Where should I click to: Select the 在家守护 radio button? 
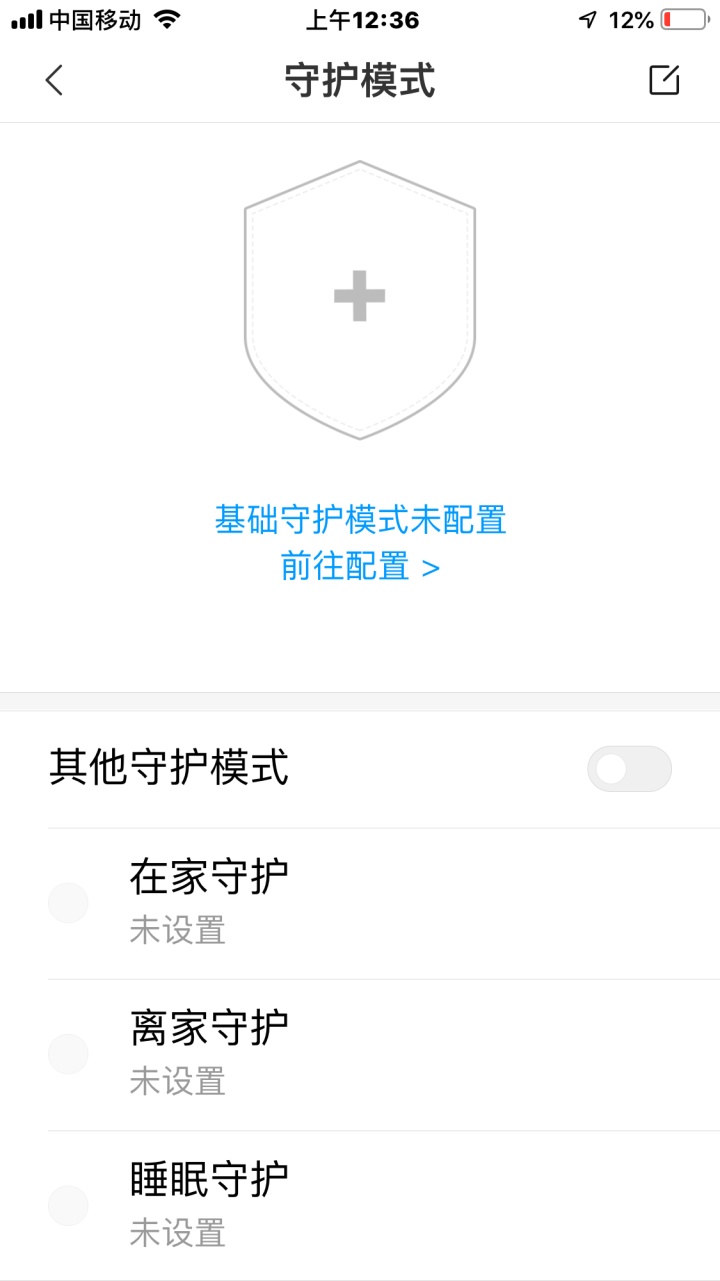[67, 902]
